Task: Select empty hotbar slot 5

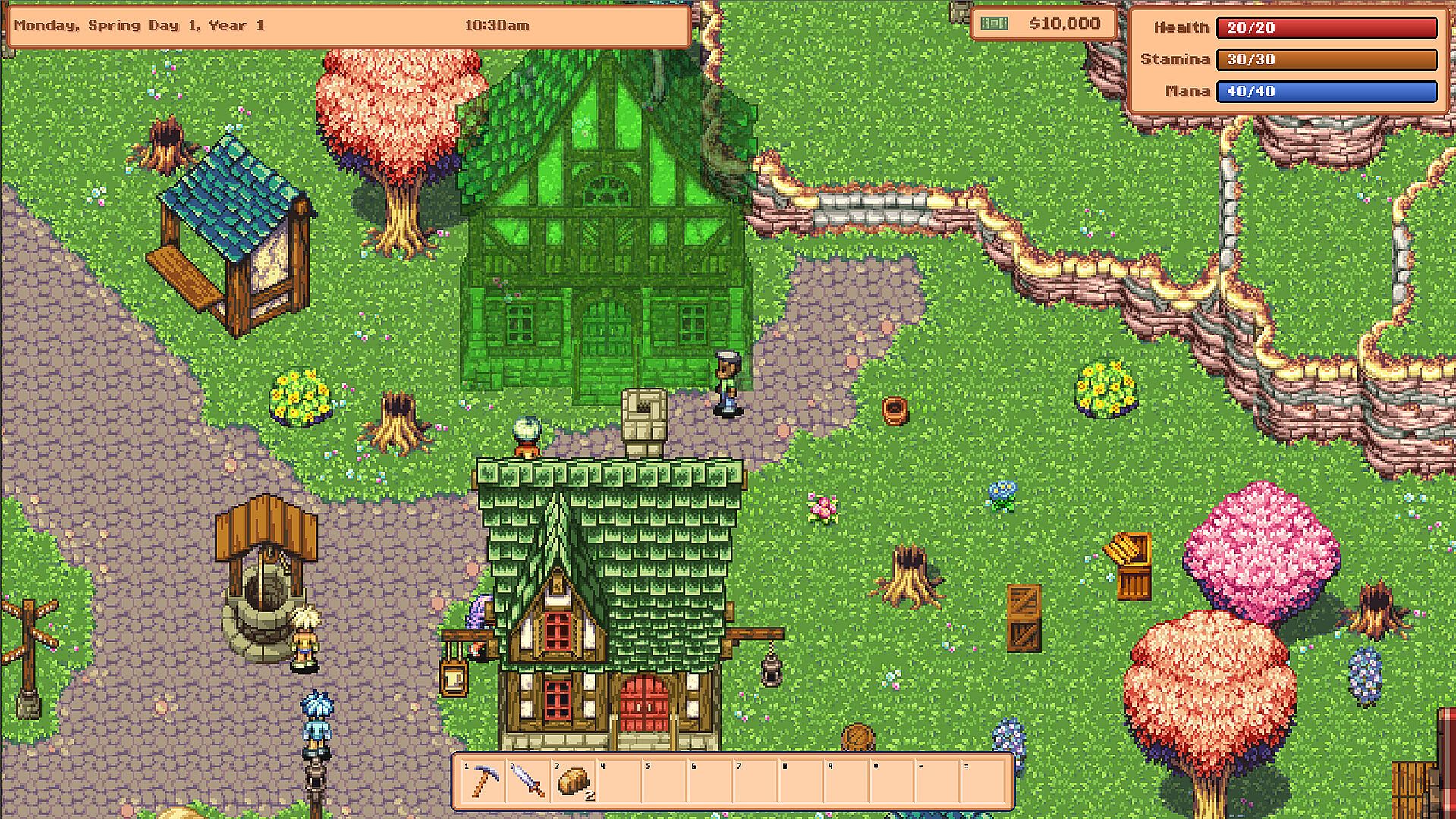Action: 665,781
